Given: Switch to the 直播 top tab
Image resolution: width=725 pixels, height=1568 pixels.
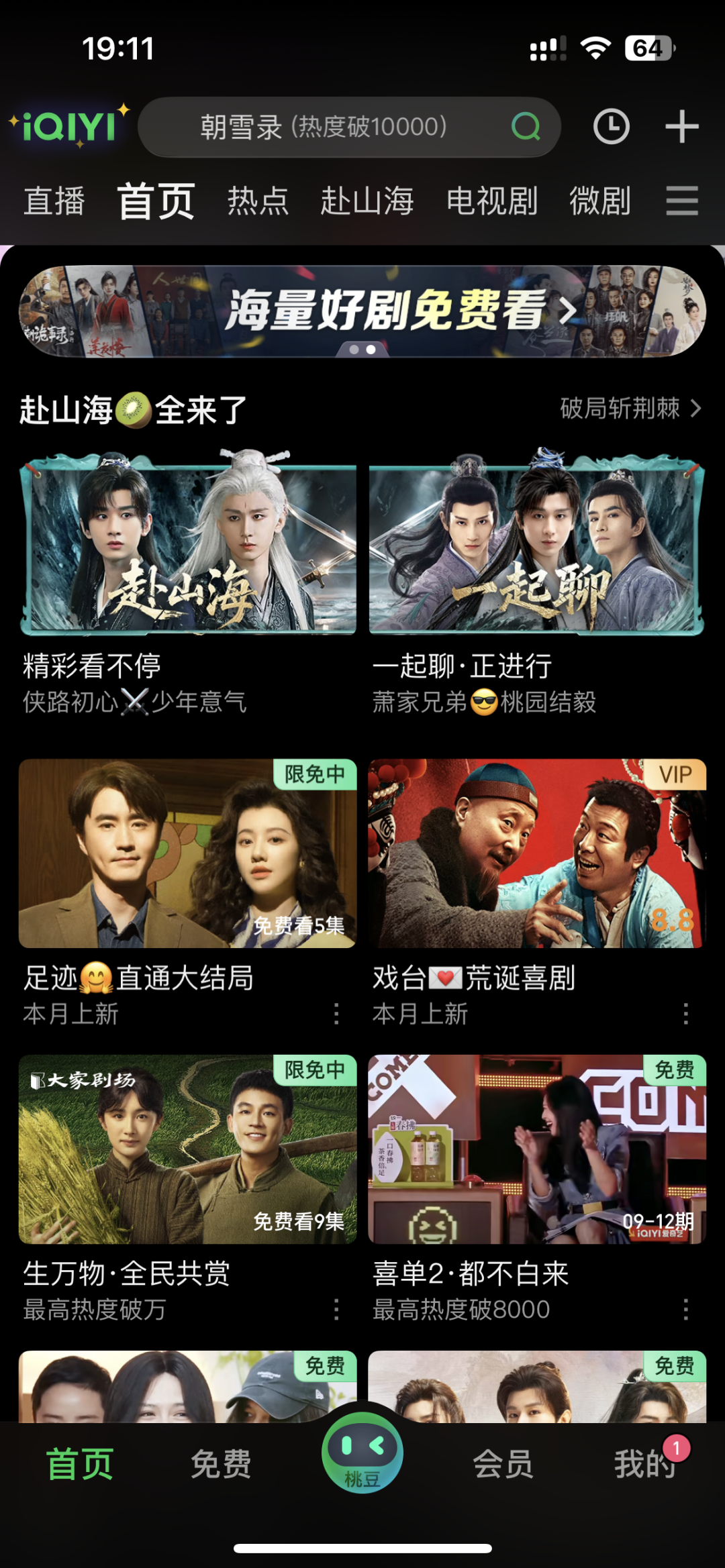Looking at the screenshot, I should tap(54, 201).
